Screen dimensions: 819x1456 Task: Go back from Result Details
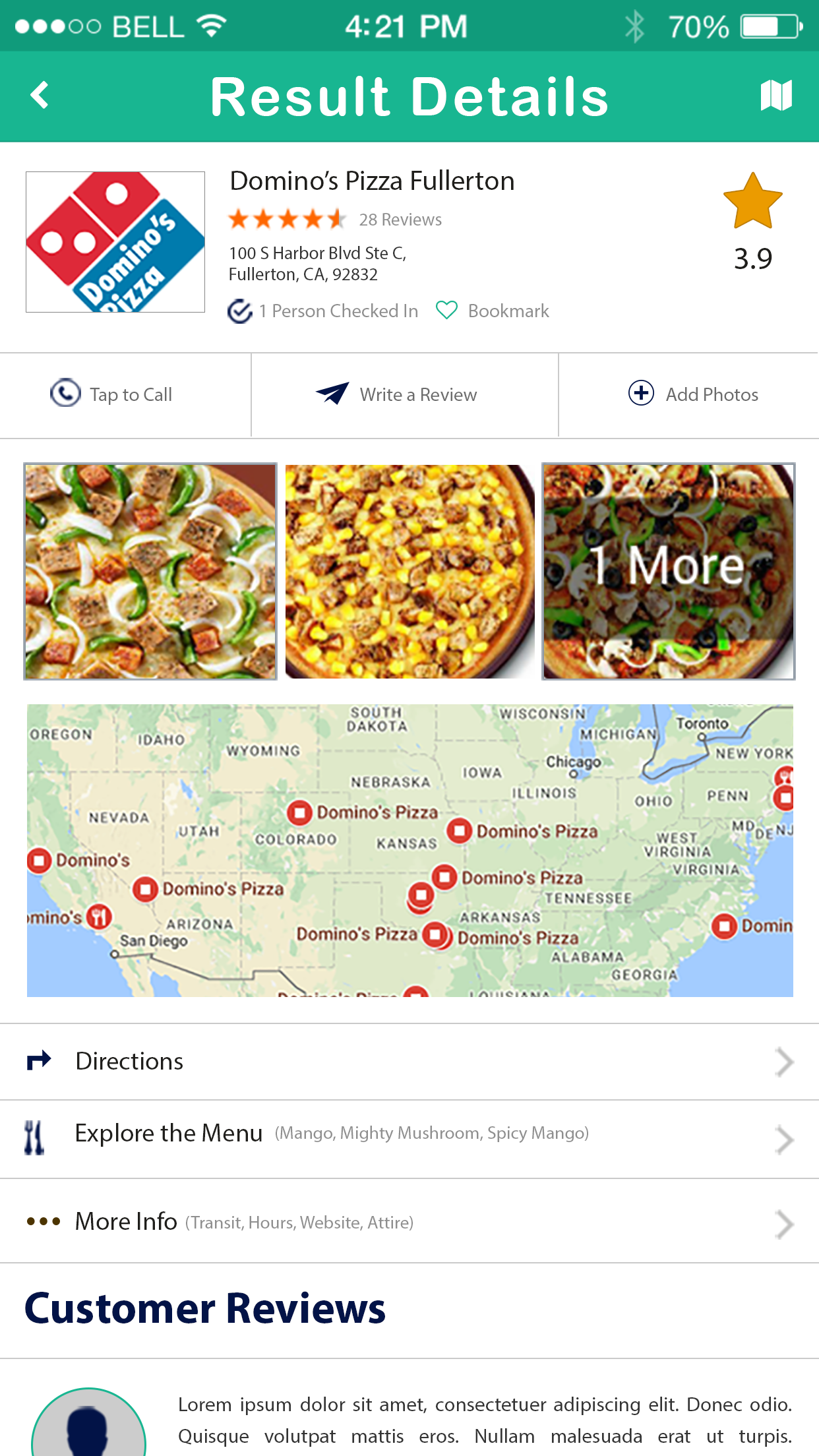click(40, 95)
